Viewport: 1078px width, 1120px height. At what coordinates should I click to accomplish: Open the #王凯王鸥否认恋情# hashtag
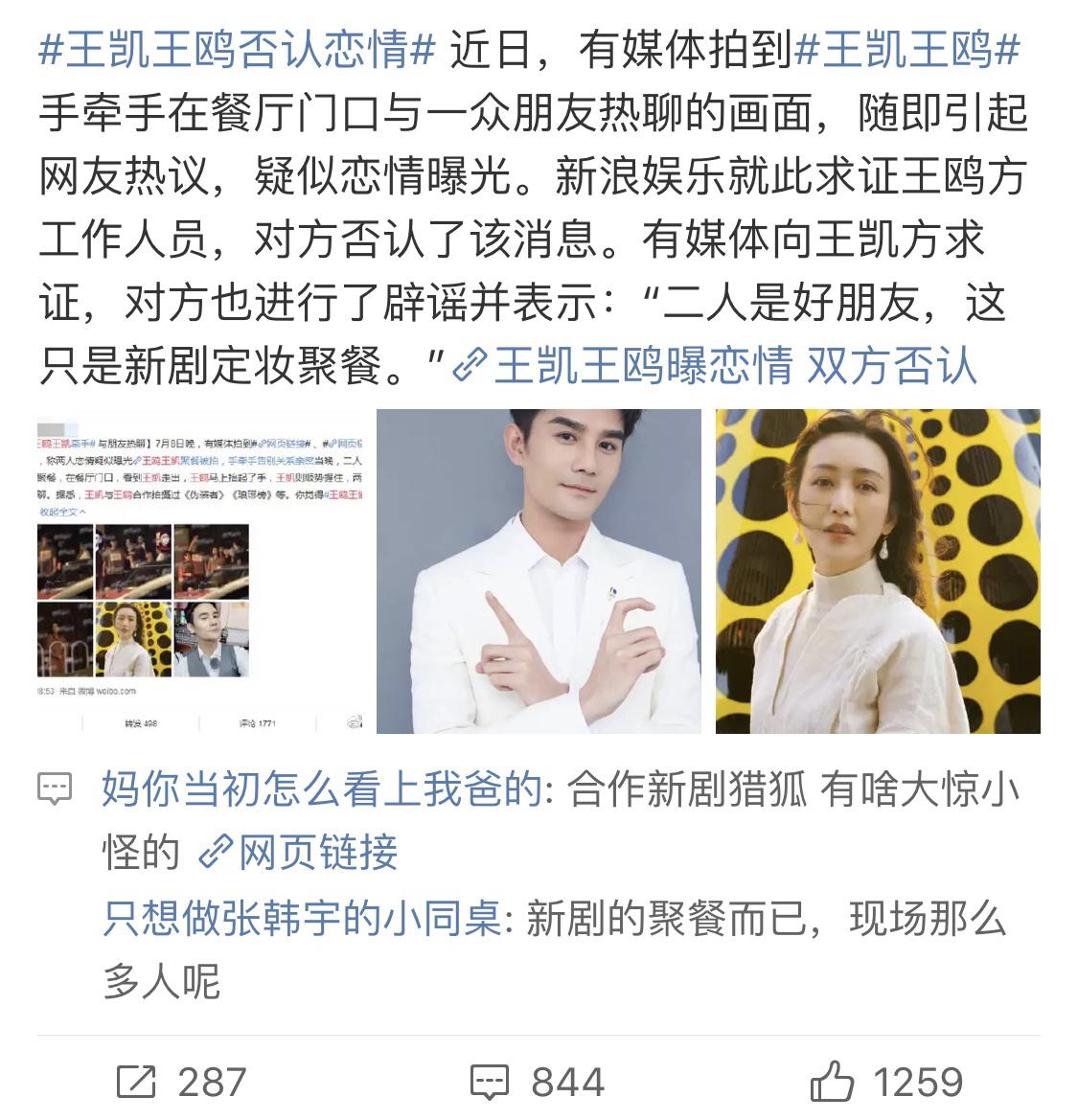(237, 50)
